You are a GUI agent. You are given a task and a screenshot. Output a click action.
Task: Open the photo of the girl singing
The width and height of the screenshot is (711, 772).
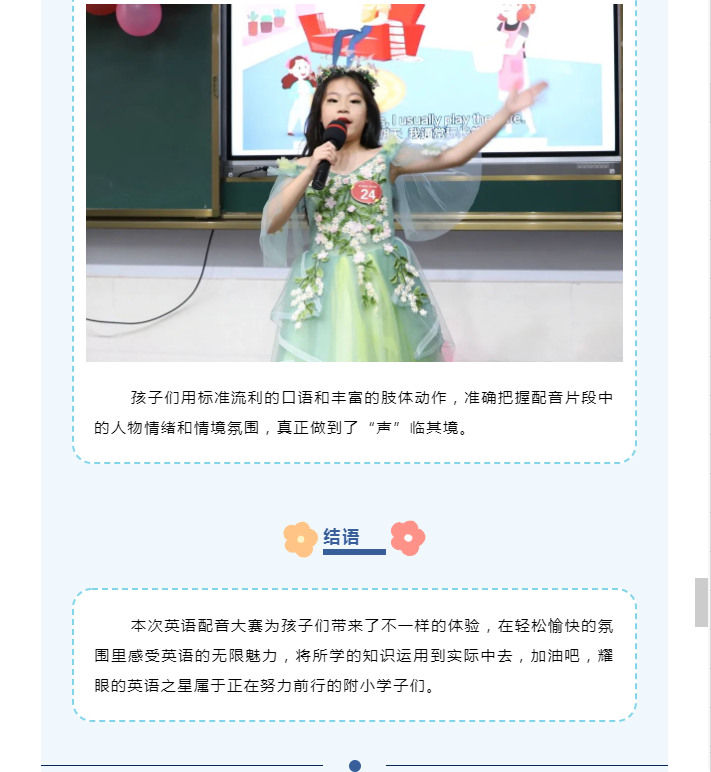[354, 182]
